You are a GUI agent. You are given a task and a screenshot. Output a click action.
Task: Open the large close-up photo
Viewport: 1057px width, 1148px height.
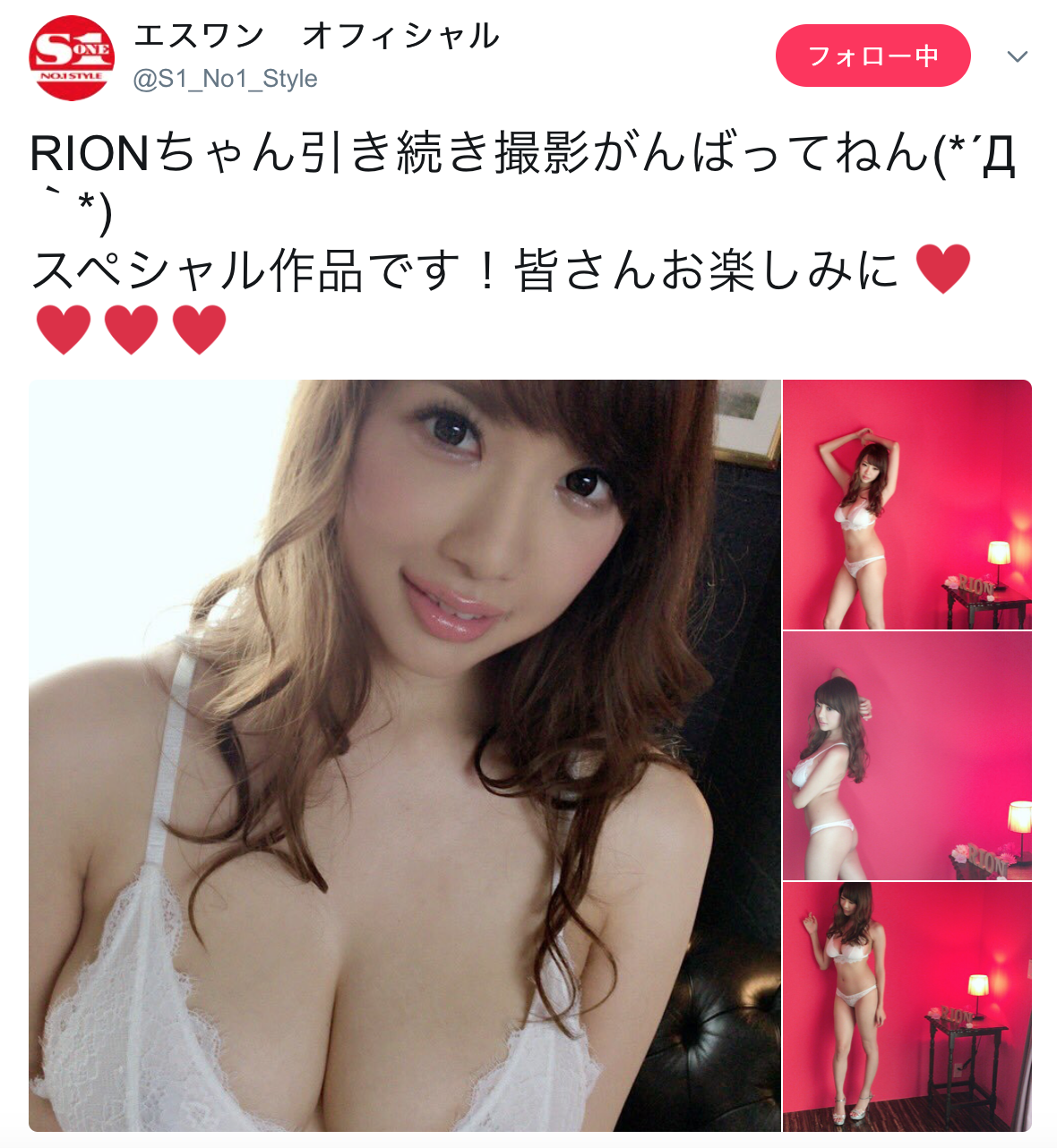(405, 755)
